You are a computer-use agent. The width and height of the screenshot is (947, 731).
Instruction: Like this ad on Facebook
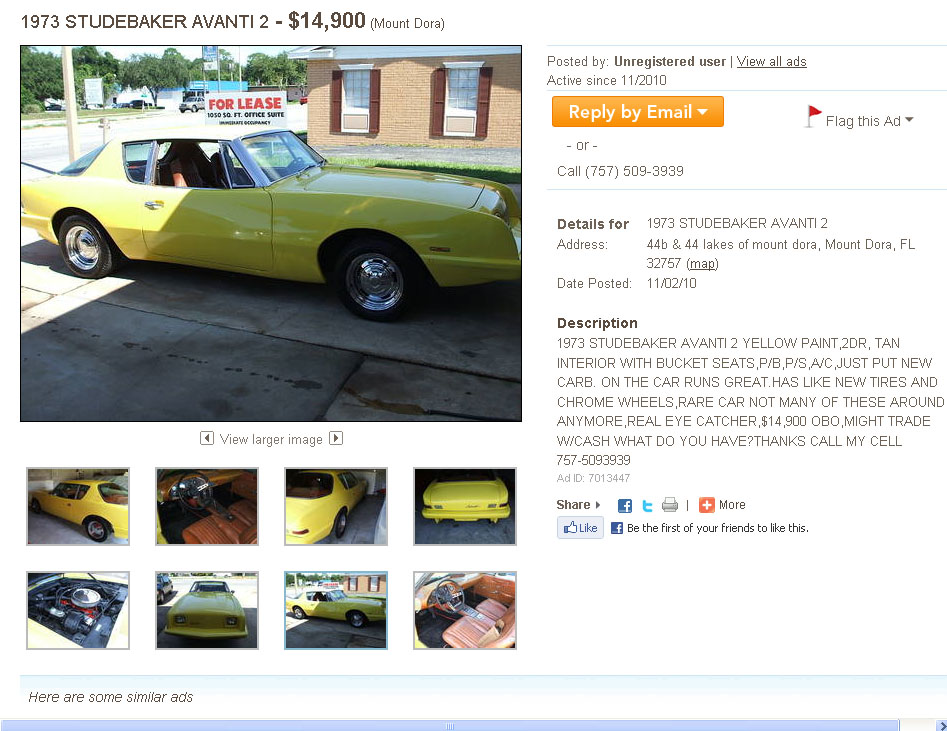581,528
